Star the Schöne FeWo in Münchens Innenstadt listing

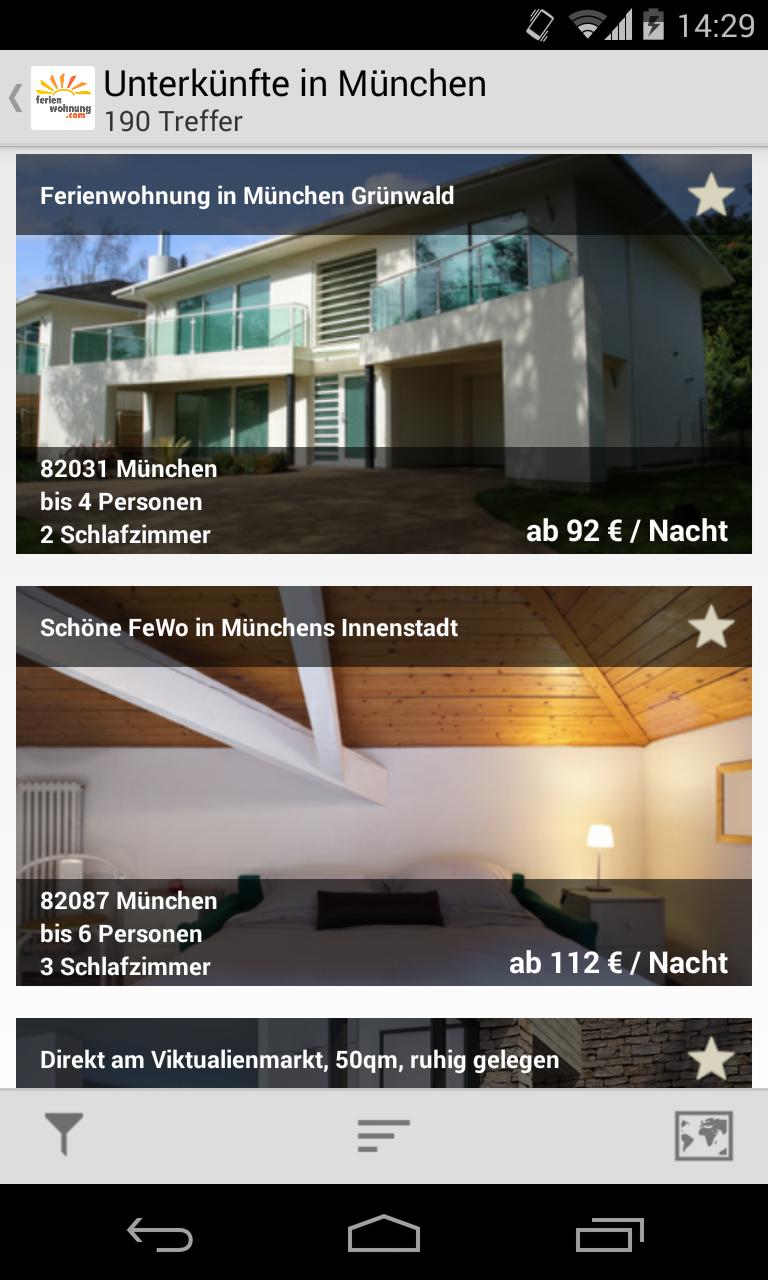click(711, 627)
